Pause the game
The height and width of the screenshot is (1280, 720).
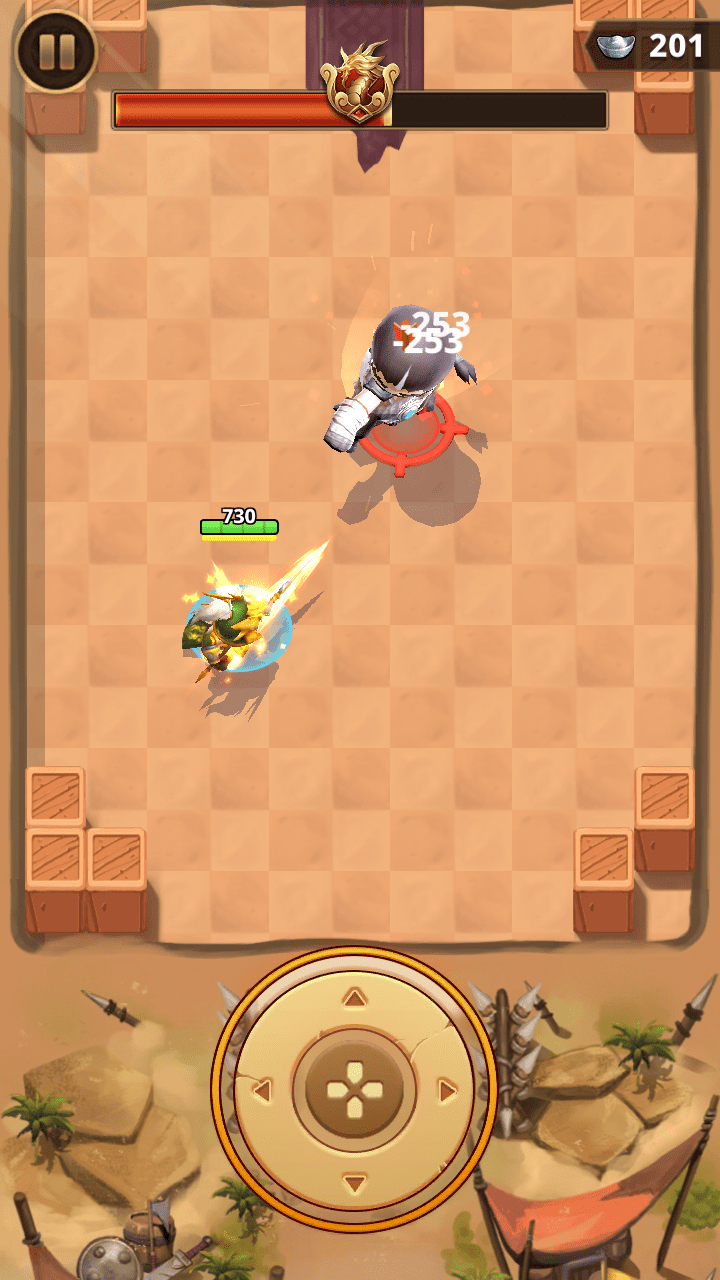56,51
